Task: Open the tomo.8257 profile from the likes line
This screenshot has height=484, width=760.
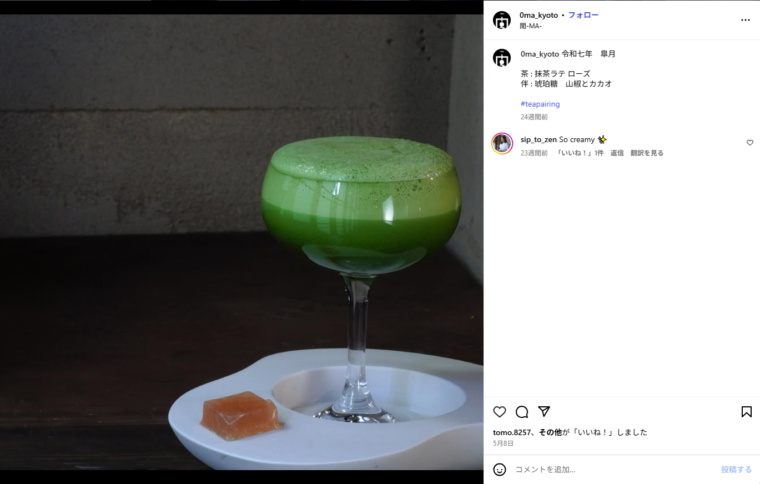Action: coord(513,432)
